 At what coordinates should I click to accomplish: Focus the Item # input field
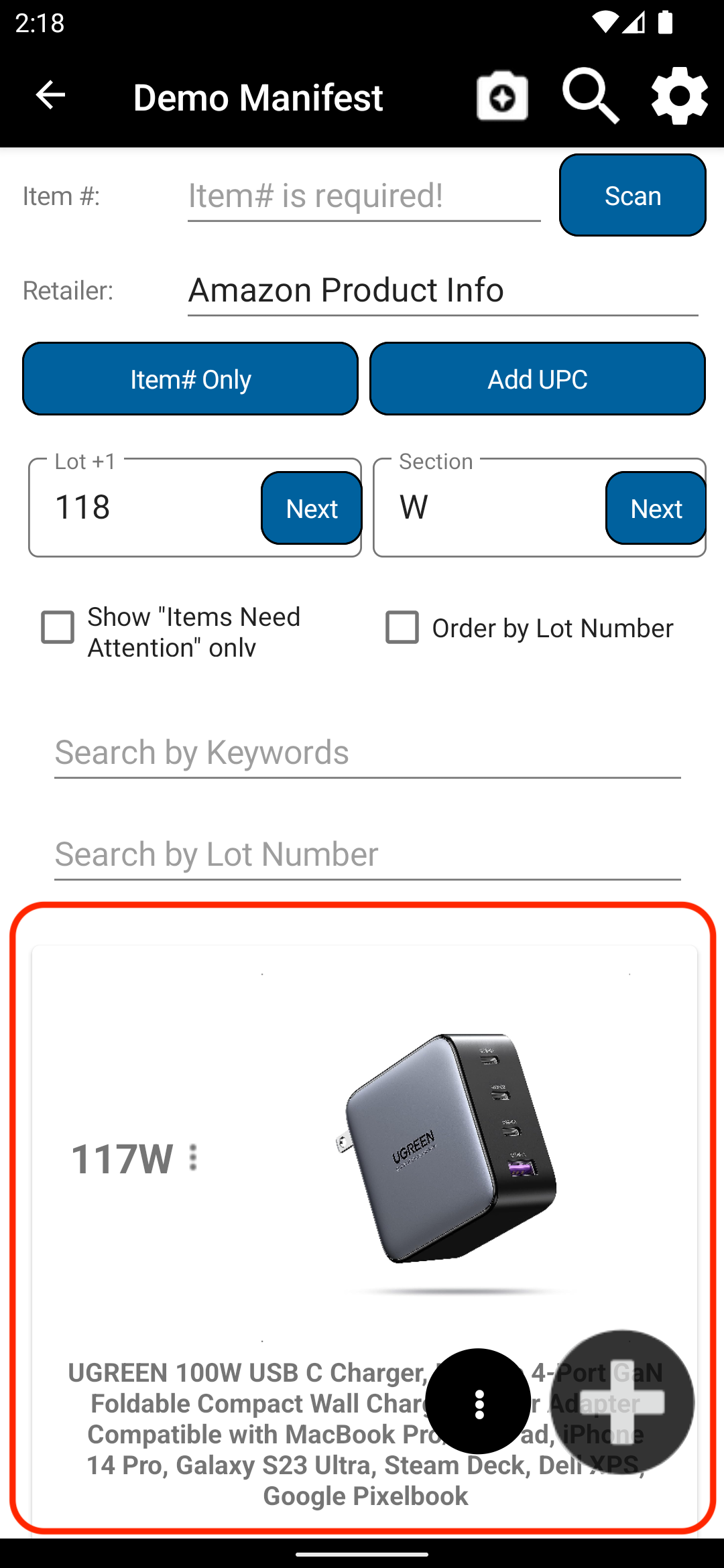pyautogui.click(x=363, y=196)
